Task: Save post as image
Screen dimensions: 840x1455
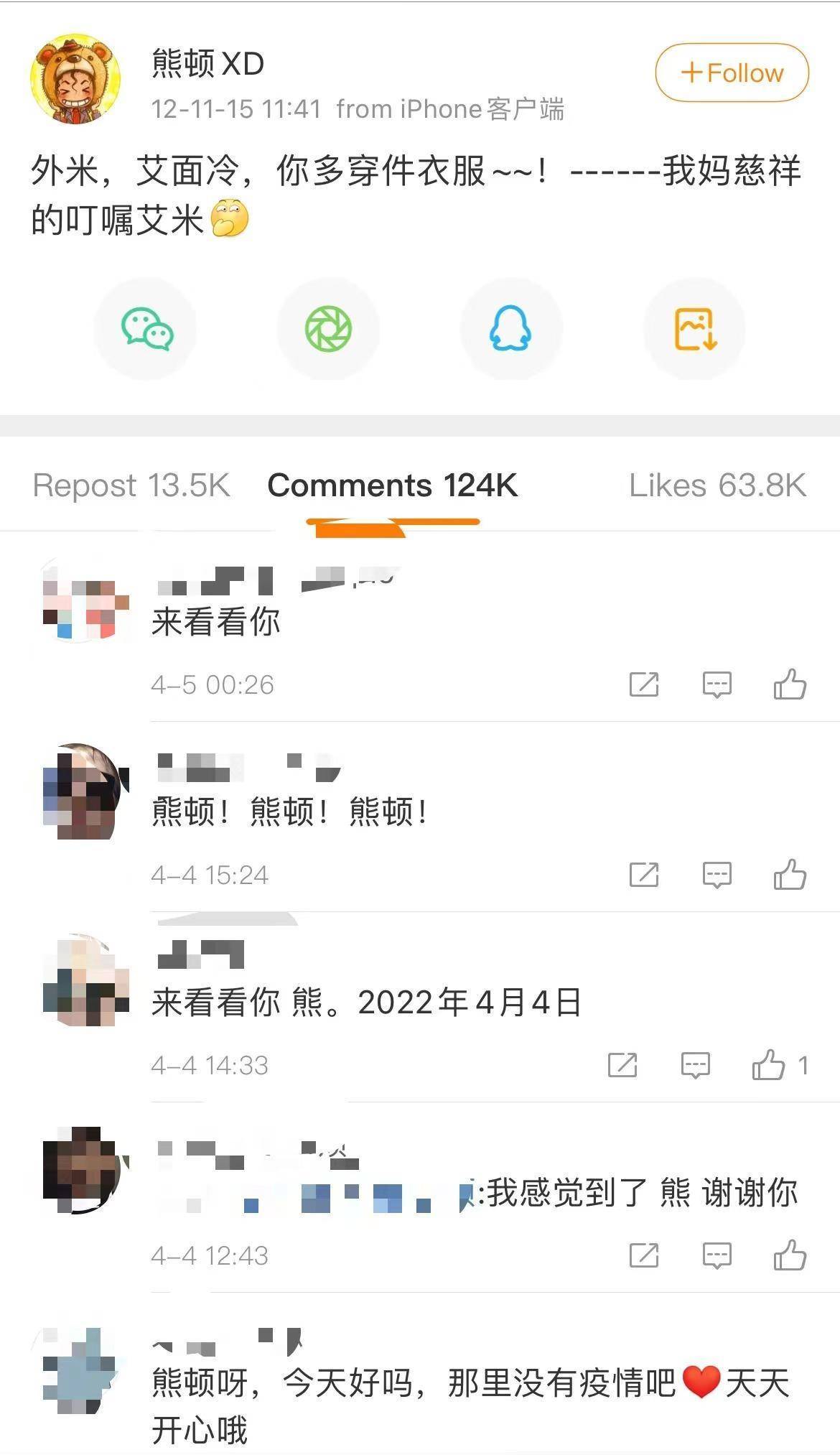Action: 694,329
